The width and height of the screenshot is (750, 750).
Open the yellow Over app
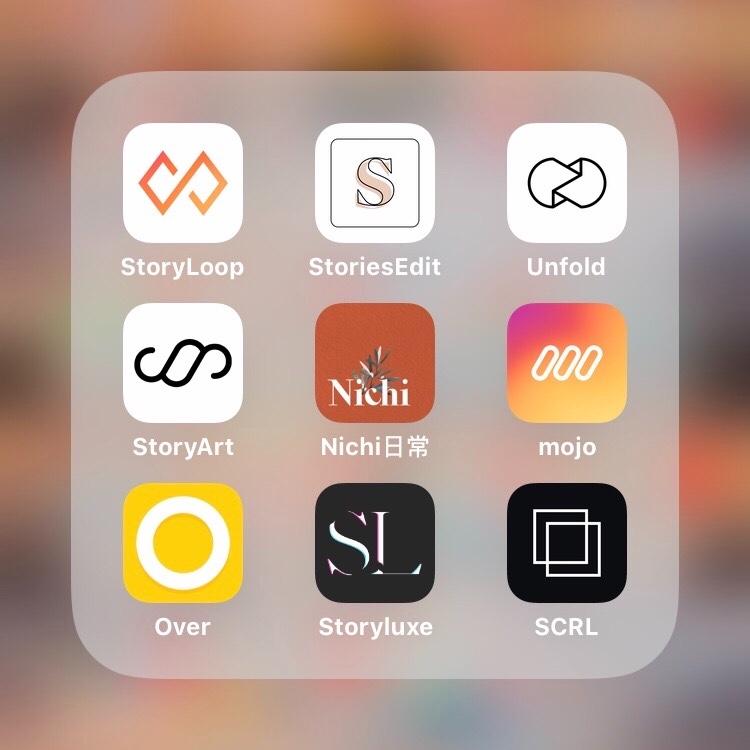point(182,543)
